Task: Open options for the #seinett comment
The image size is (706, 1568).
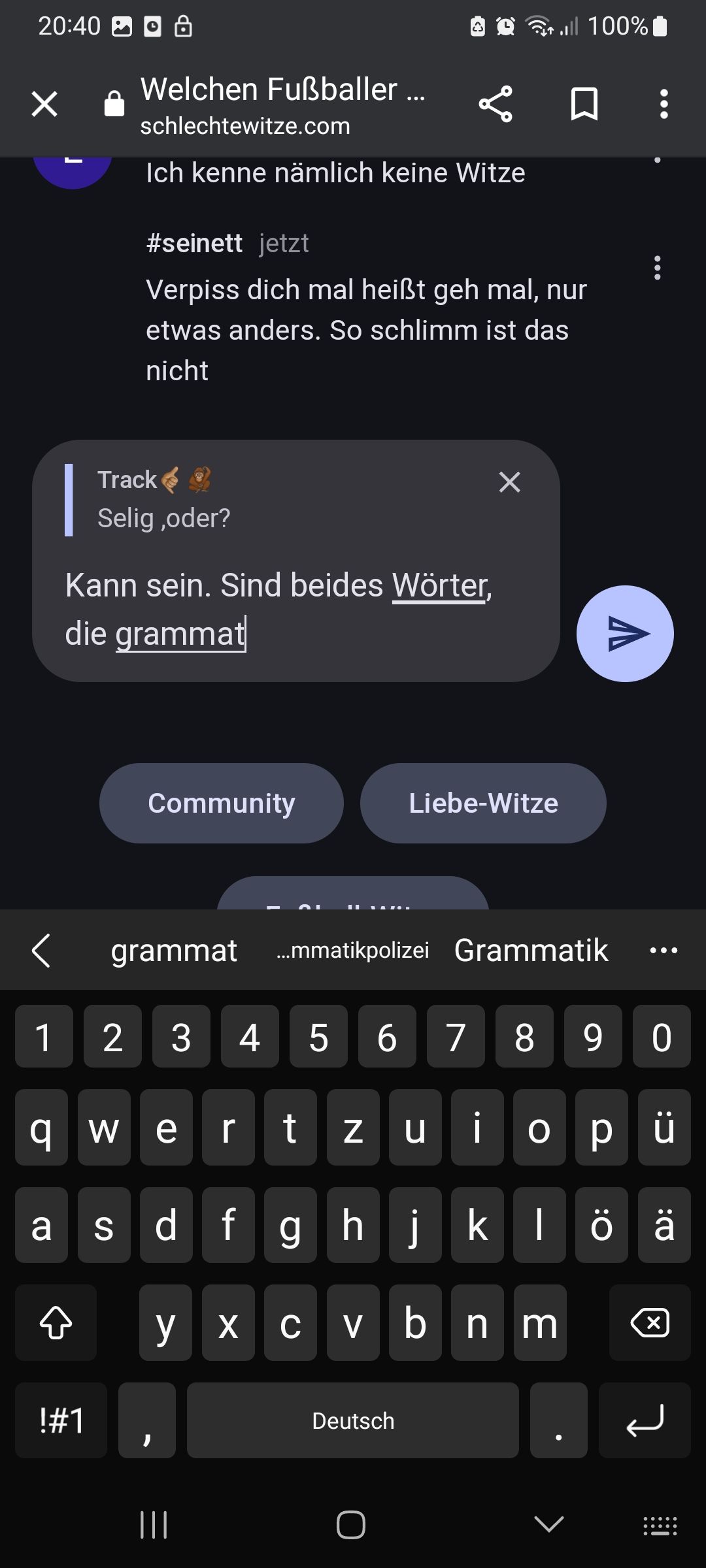Action: click(x=657, y=268)
